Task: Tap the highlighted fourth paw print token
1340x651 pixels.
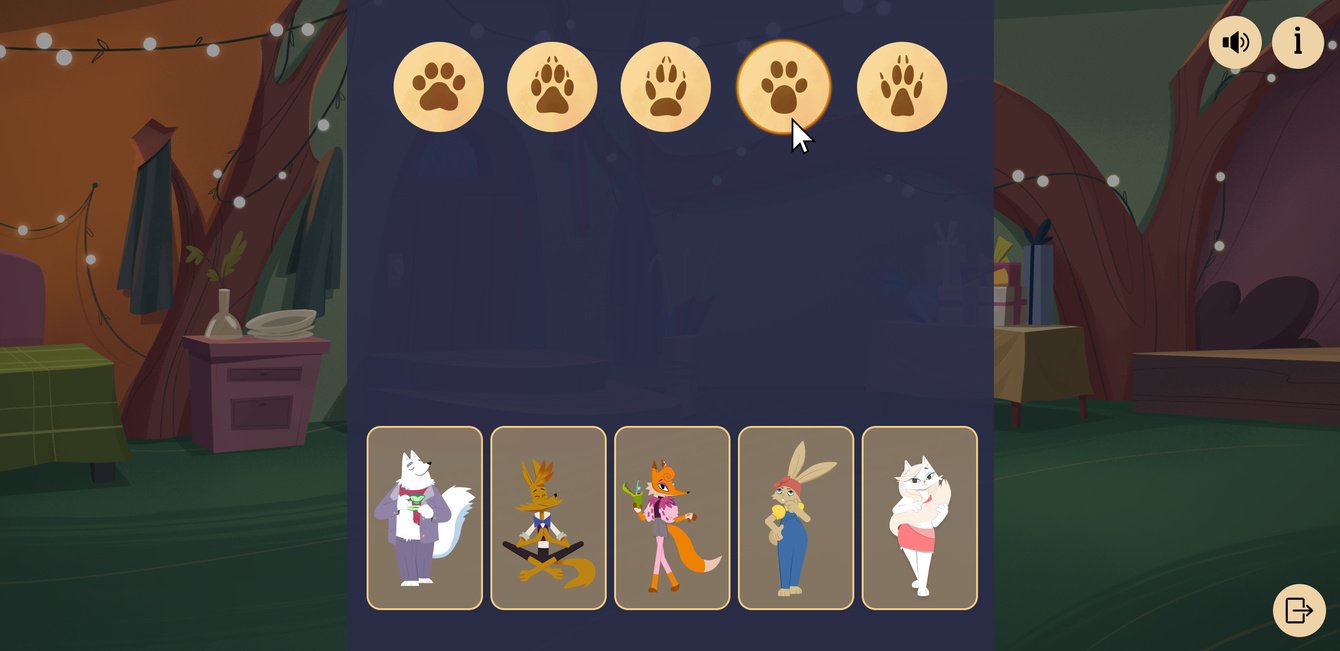Action: [x=783, y=87]
